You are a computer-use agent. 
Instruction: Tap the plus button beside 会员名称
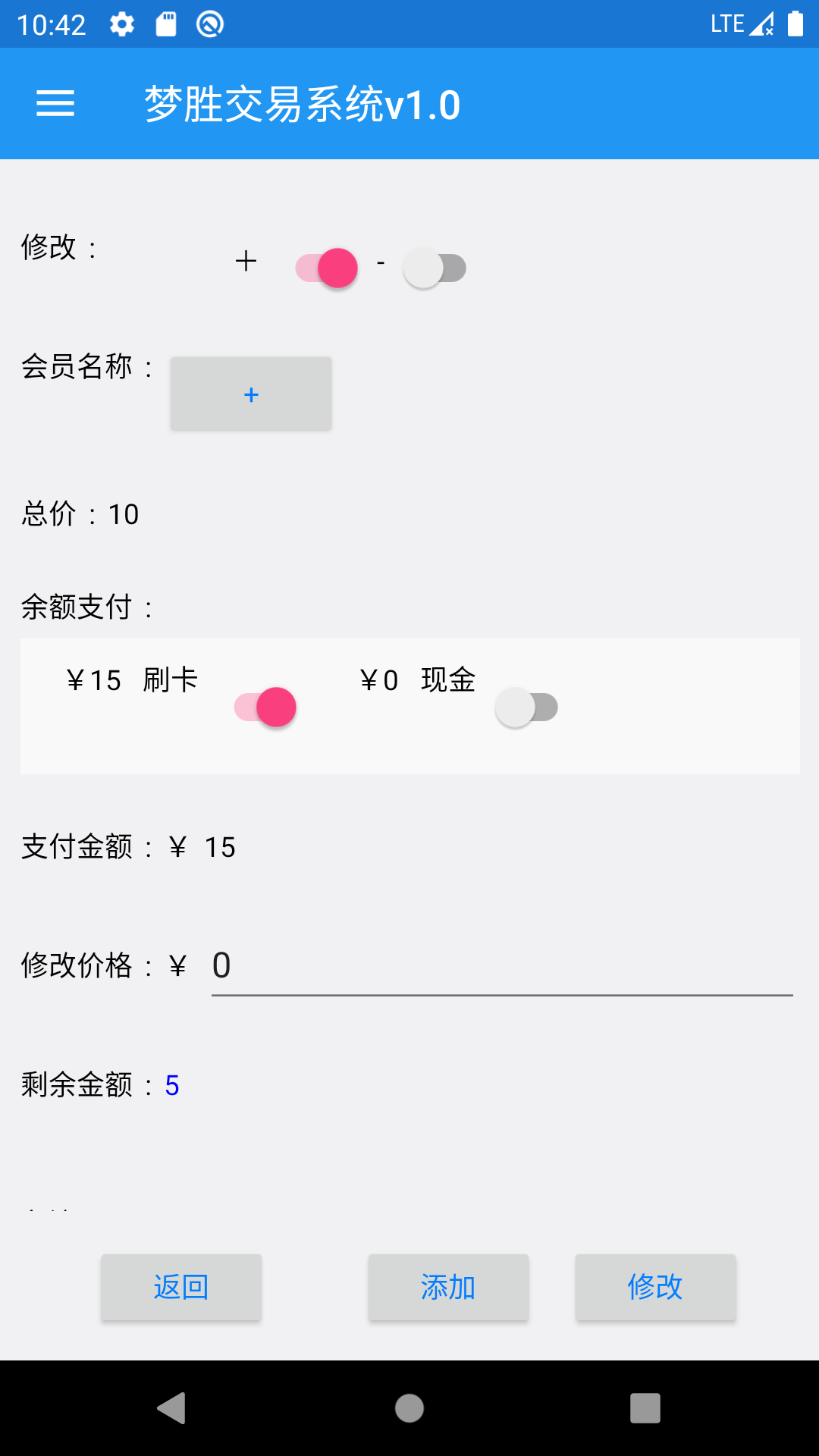tap(251, 394)
